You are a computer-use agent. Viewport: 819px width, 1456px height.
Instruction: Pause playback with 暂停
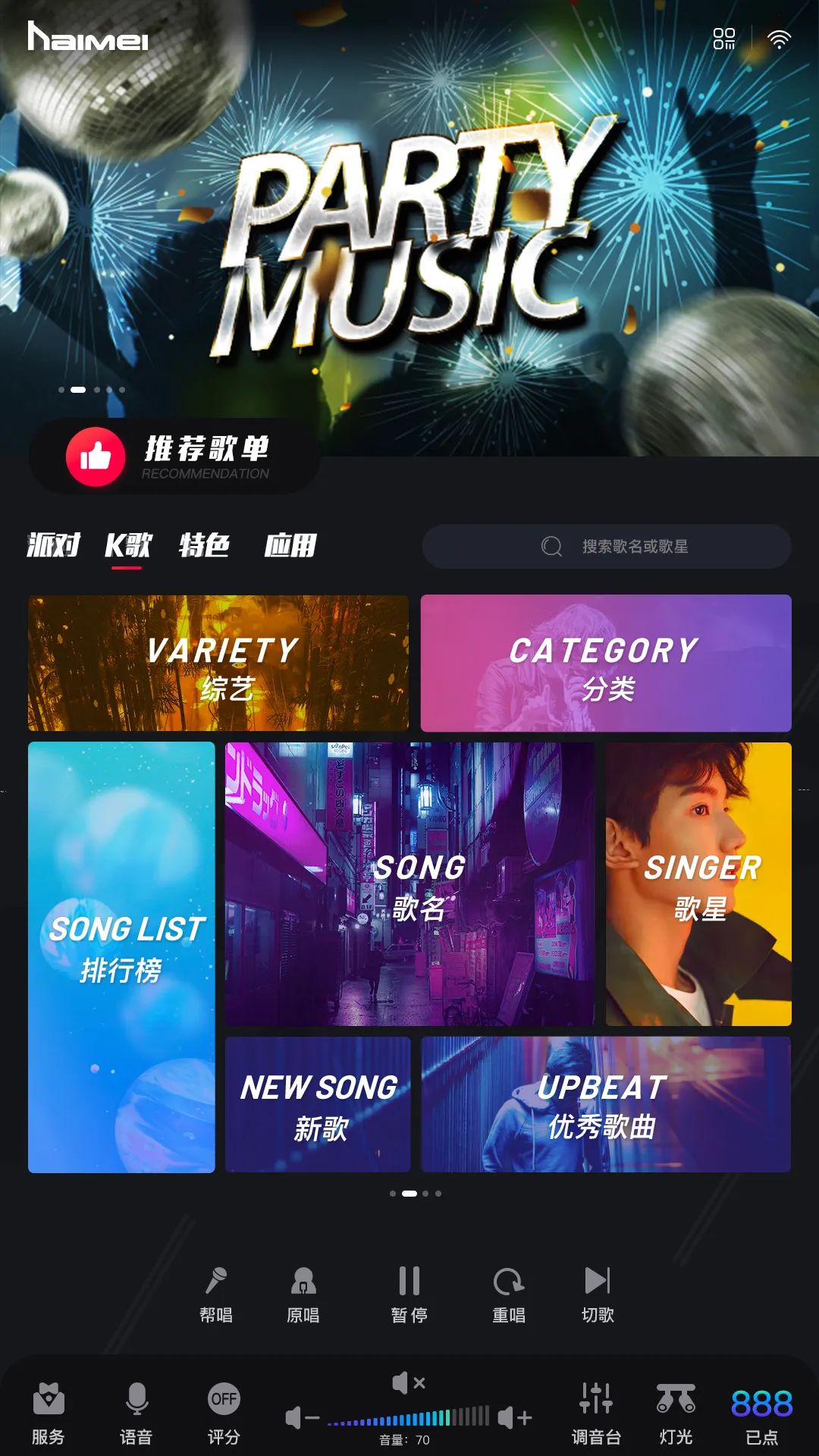pyautogui.click(x=409, y=1295)
